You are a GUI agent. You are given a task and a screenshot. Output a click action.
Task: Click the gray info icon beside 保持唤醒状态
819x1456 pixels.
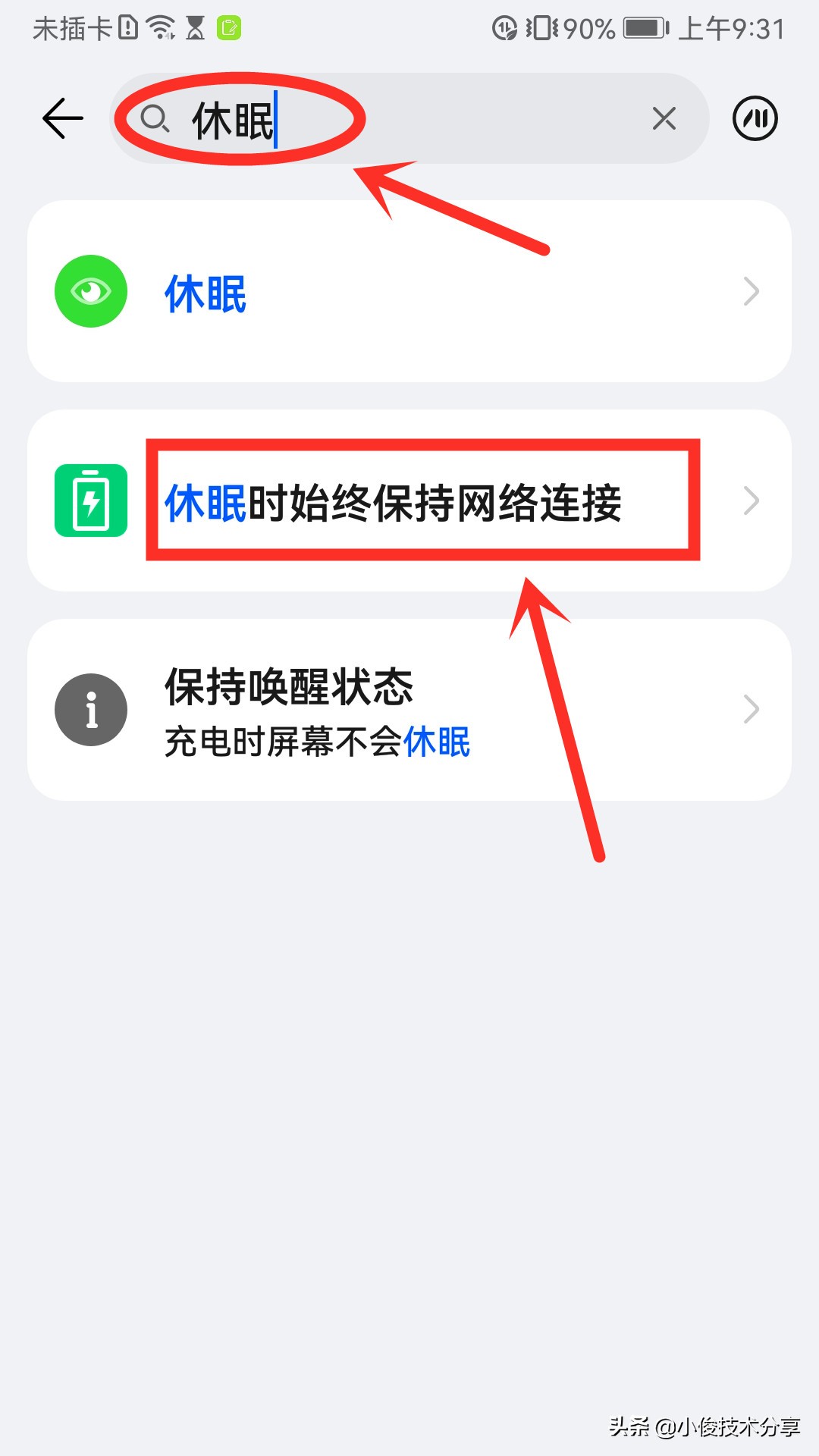click(90, 708)
